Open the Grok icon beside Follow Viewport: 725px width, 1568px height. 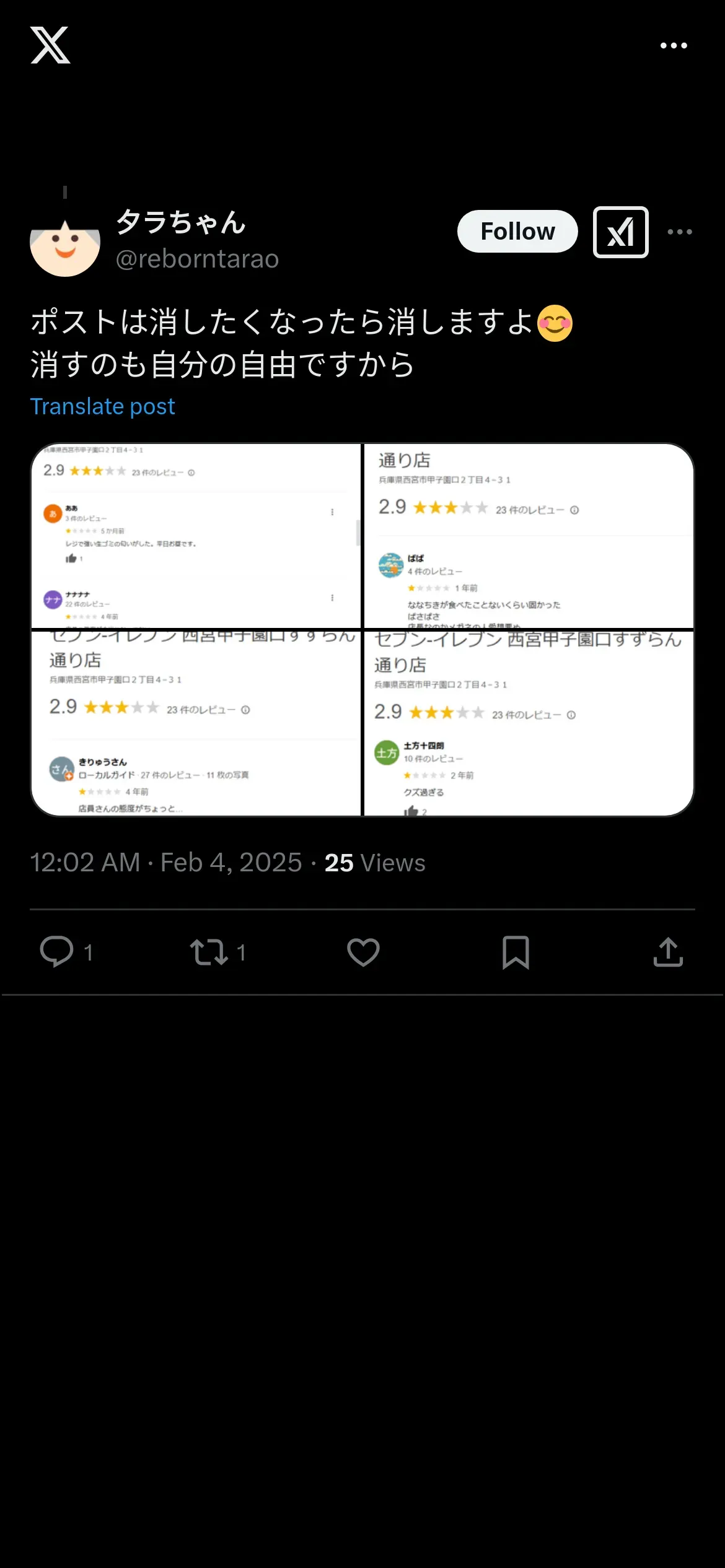(x=620, y=232)
